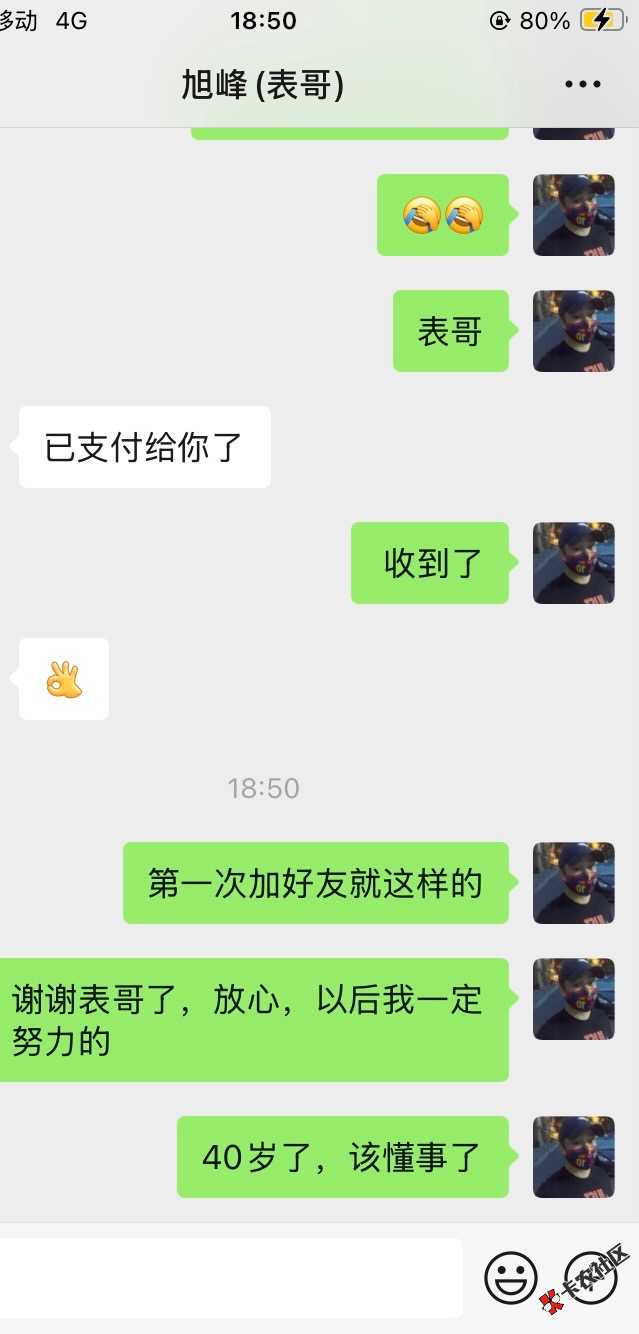Open sender's profile next to '表哥' message
The width and height of the screenshot is (639, 1334).
click(573, 331)
